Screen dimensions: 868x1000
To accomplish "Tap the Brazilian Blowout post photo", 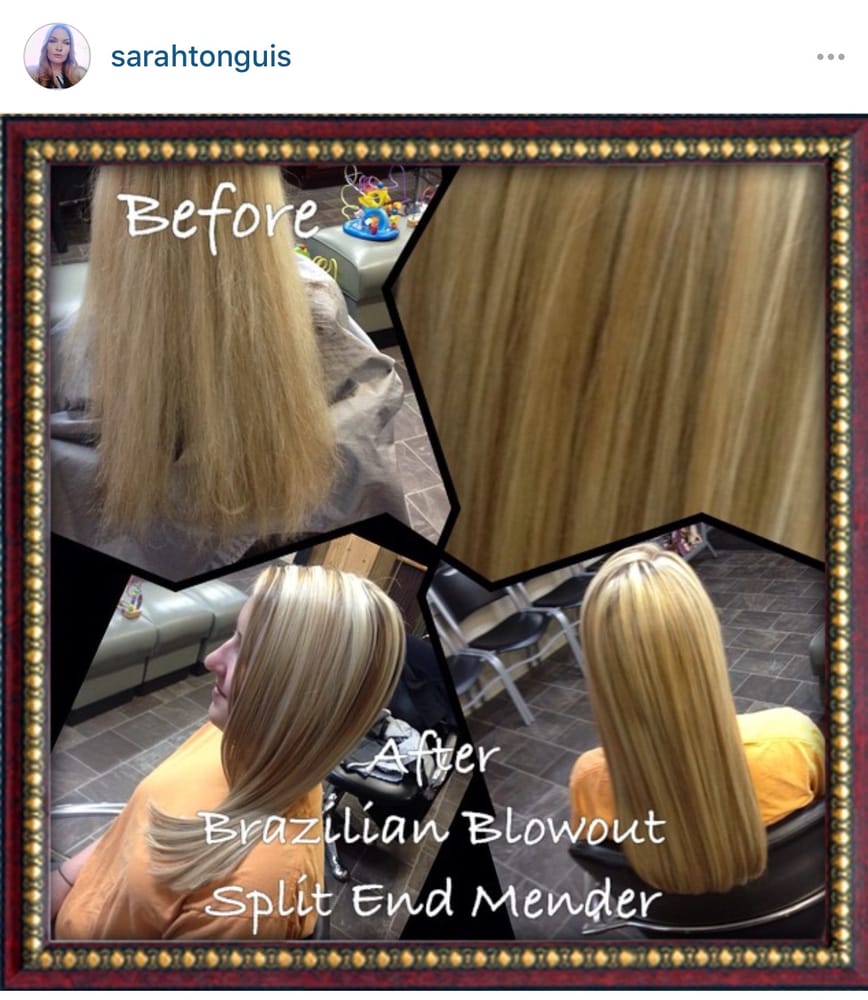I will pyautogui.click(x=434, y=555).
